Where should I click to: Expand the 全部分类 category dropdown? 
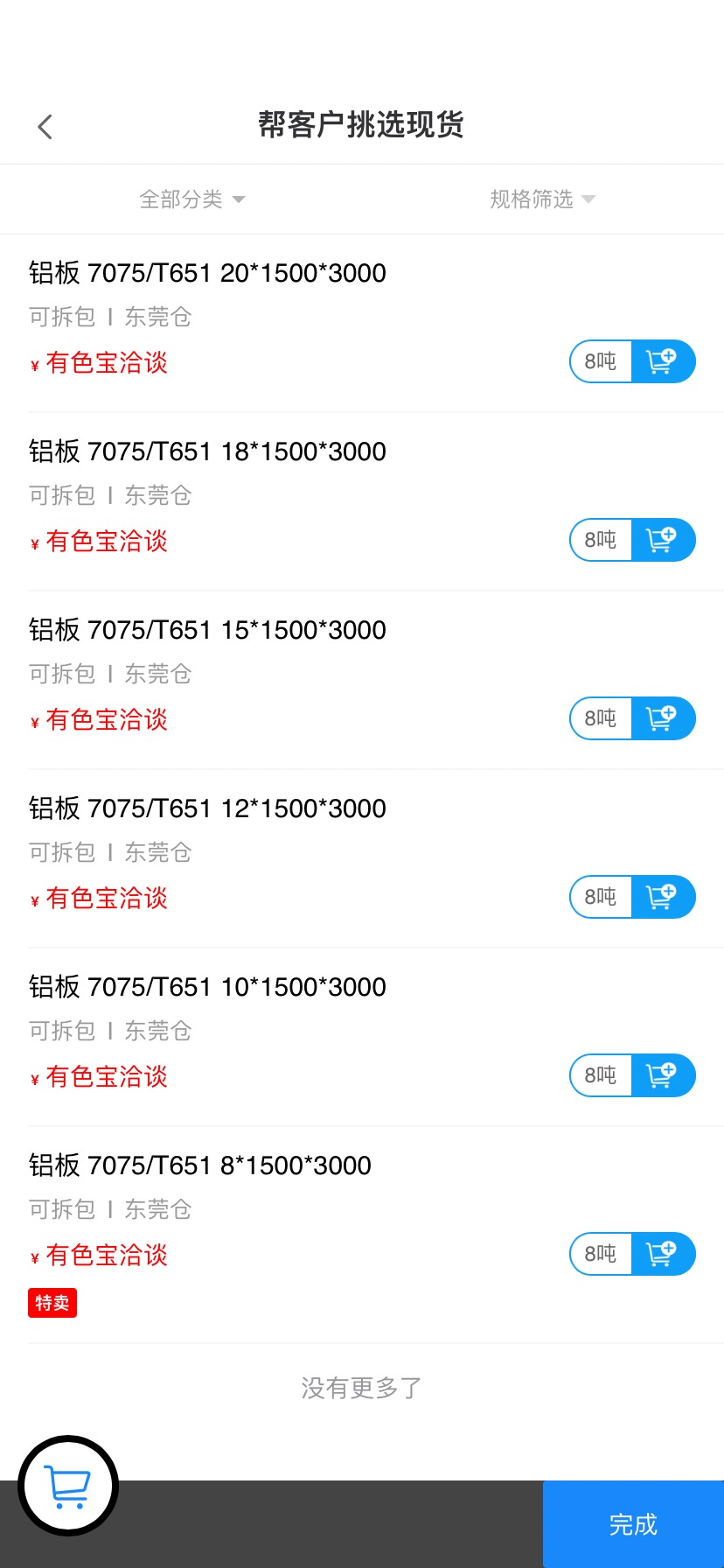point(192,199)
